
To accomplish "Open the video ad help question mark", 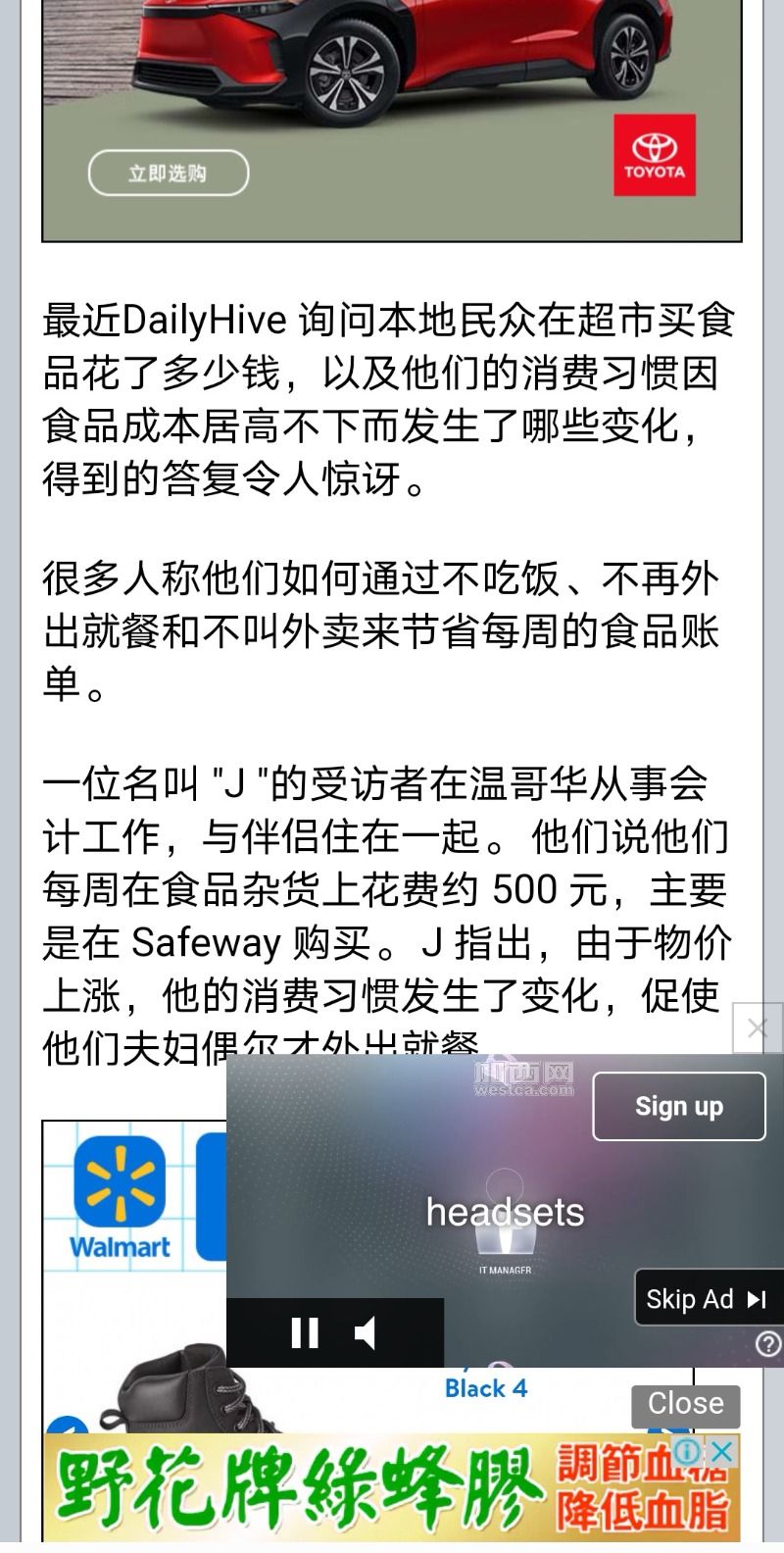I will (769, 1343).
